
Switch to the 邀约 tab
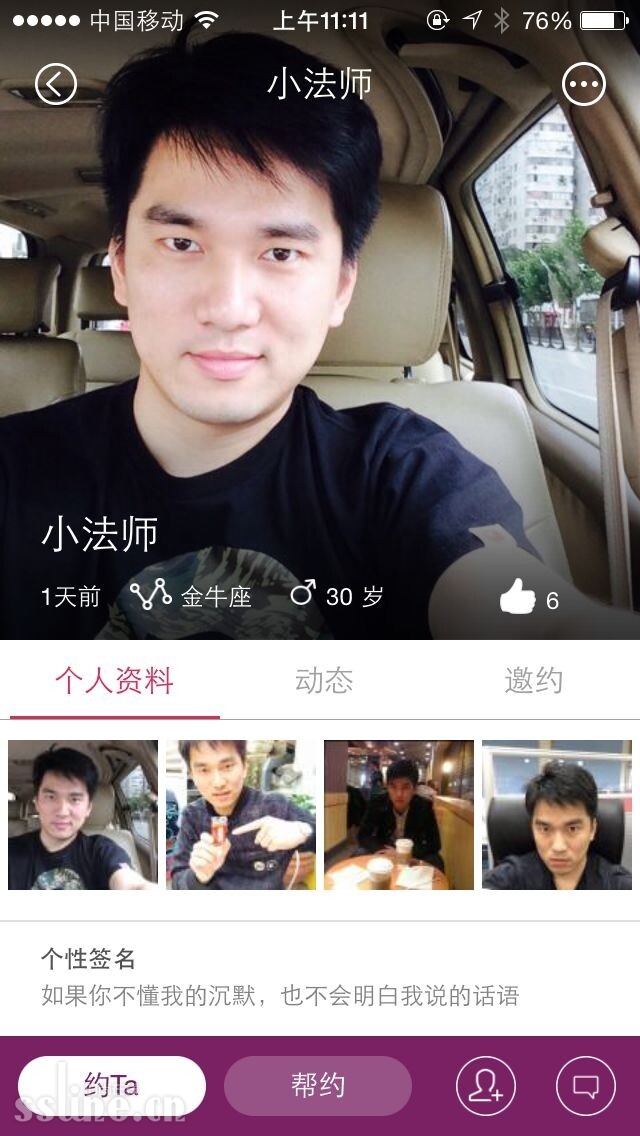click(x=533, y=682)
